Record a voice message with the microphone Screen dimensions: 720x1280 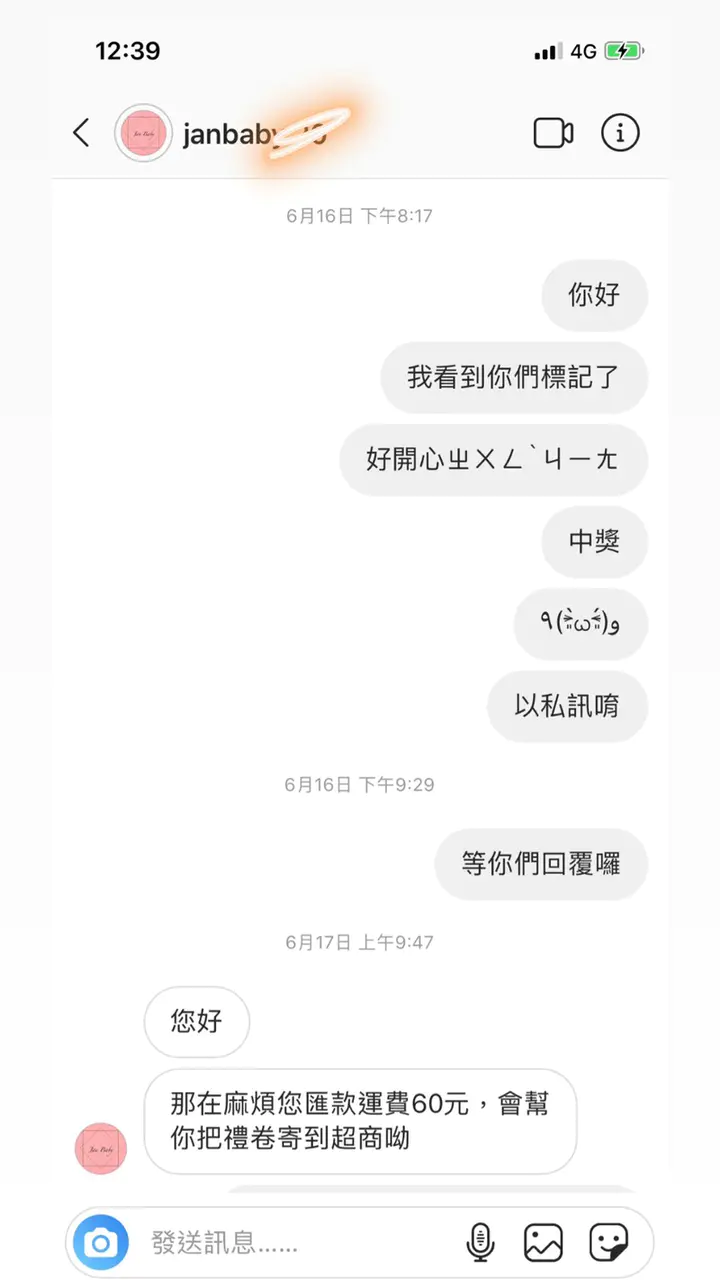(480, 1243)
